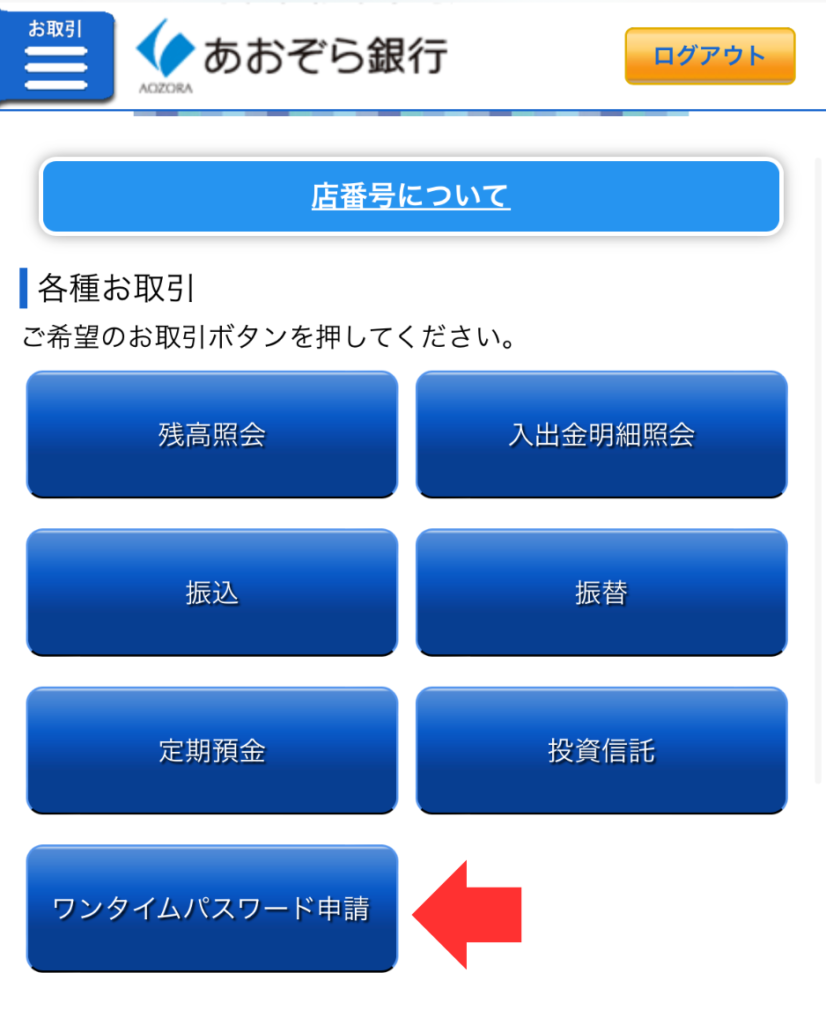Expand the three-line navigation menu
Screen dimensions: 826x1024
tap(55, 60)
